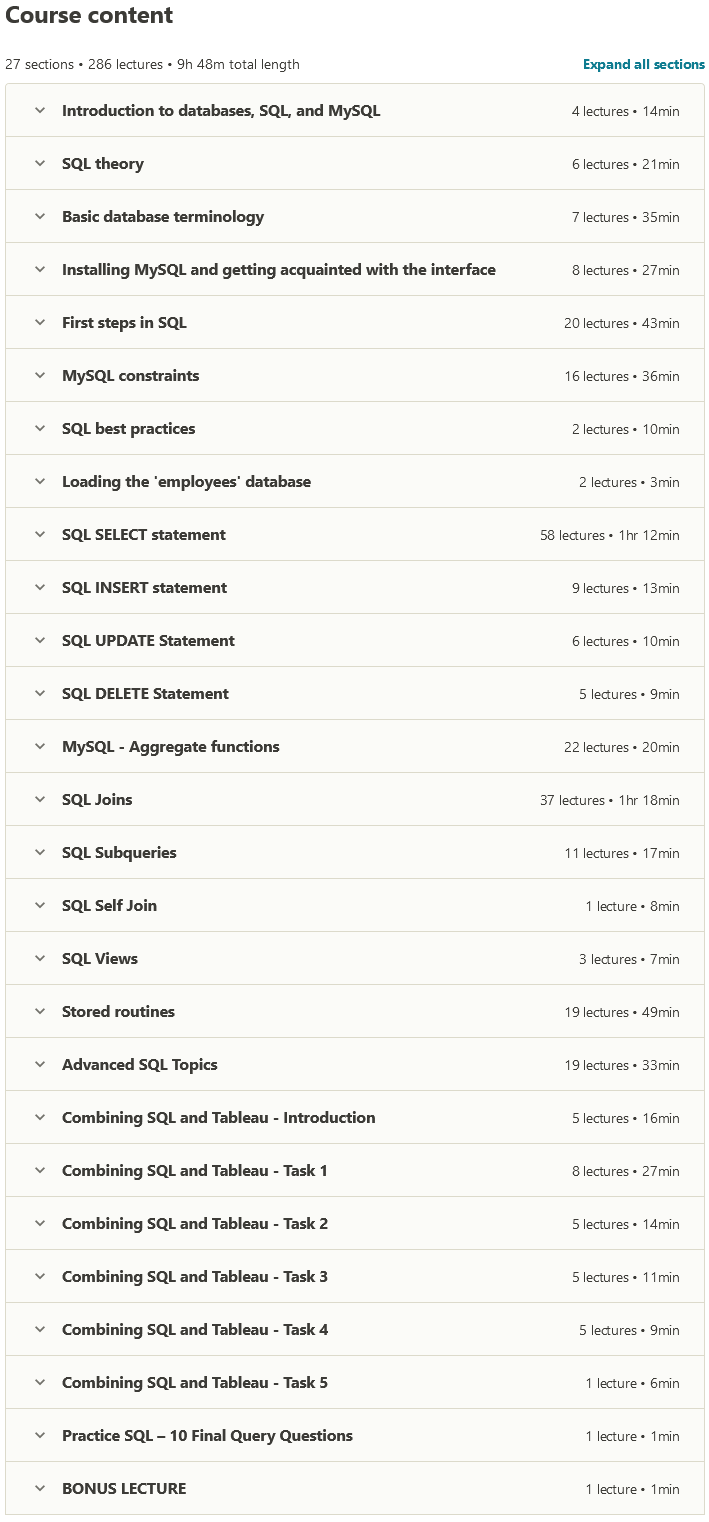The width and height of the screenshot is (709, 1522).
Task: Expand the Stored routines section
Action: pos(118,1012)
